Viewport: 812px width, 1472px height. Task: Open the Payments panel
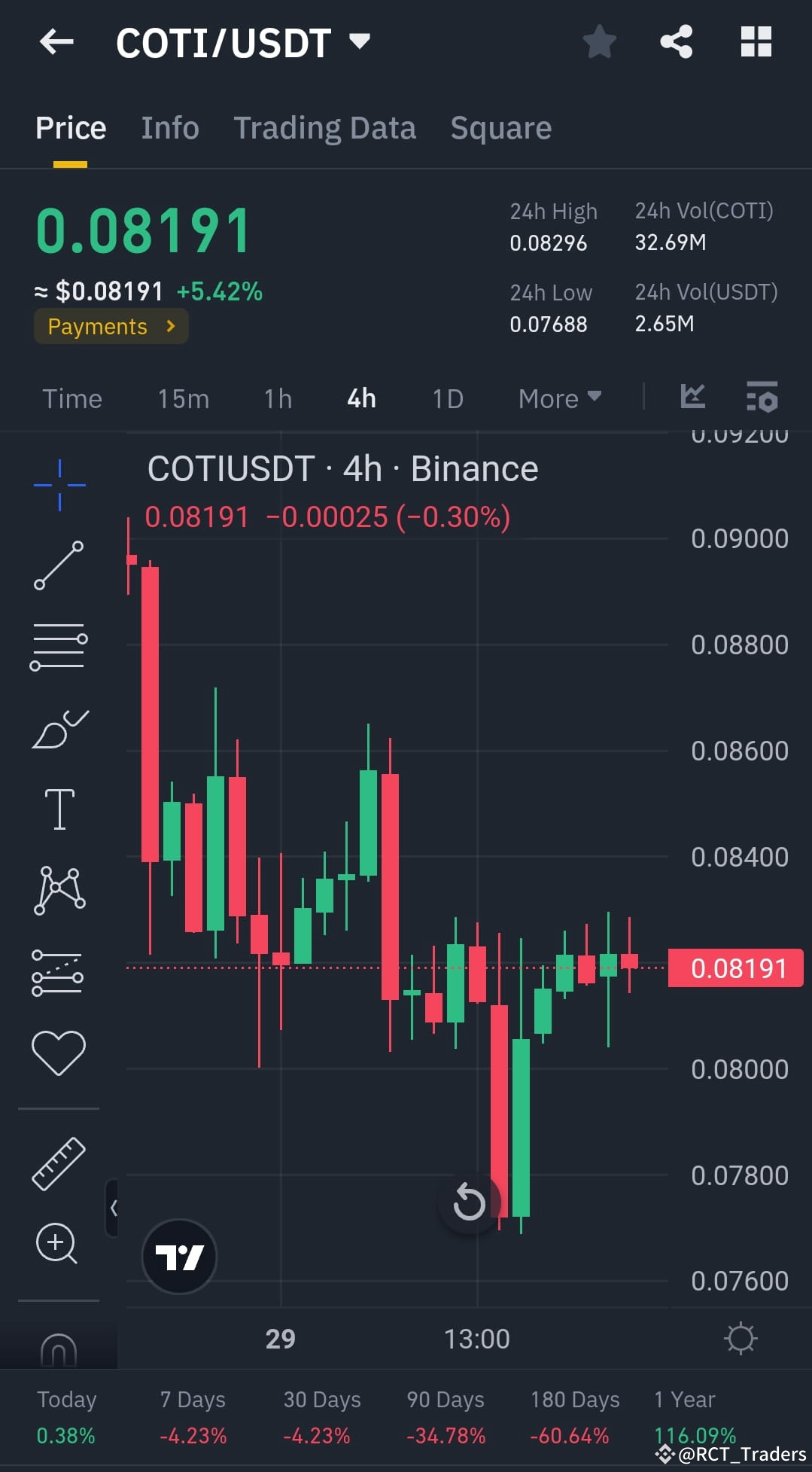[111, 326]
